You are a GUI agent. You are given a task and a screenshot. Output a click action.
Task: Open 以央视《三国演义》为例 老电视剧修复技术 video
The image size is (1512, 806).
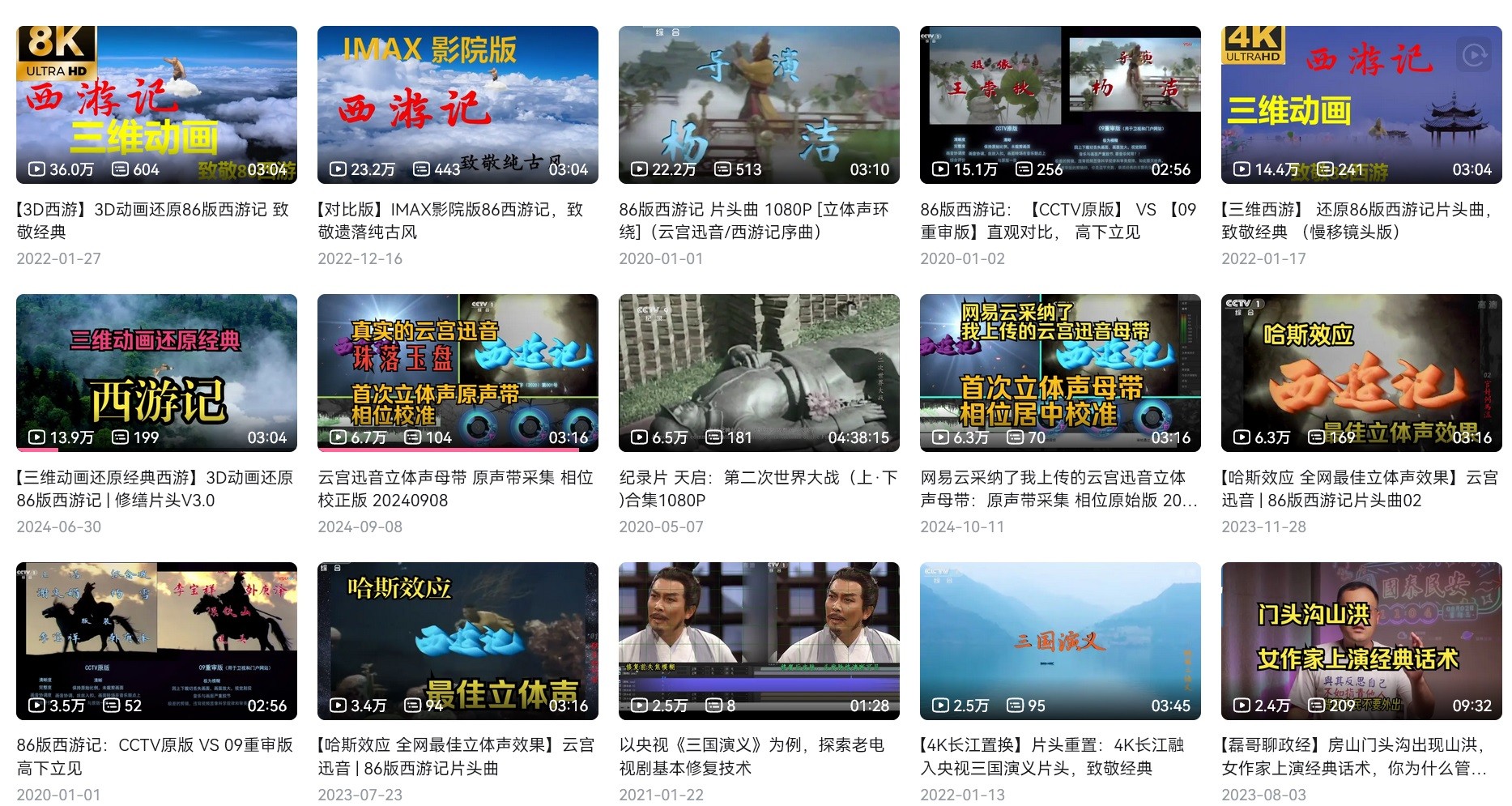click(759, 641)
